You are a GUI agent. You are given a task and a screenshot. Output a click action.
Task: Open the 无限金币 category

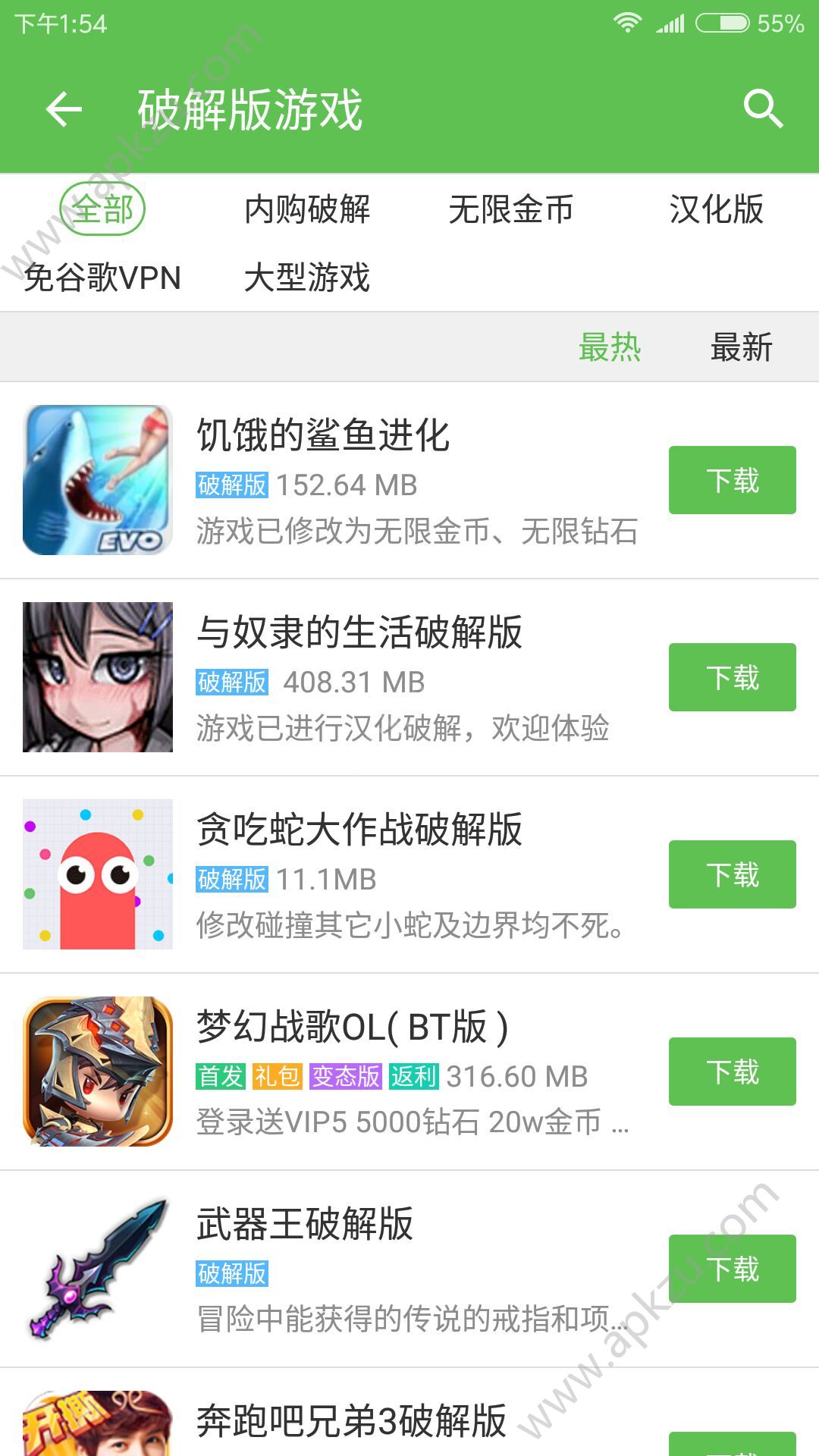(x=512, y=212)
